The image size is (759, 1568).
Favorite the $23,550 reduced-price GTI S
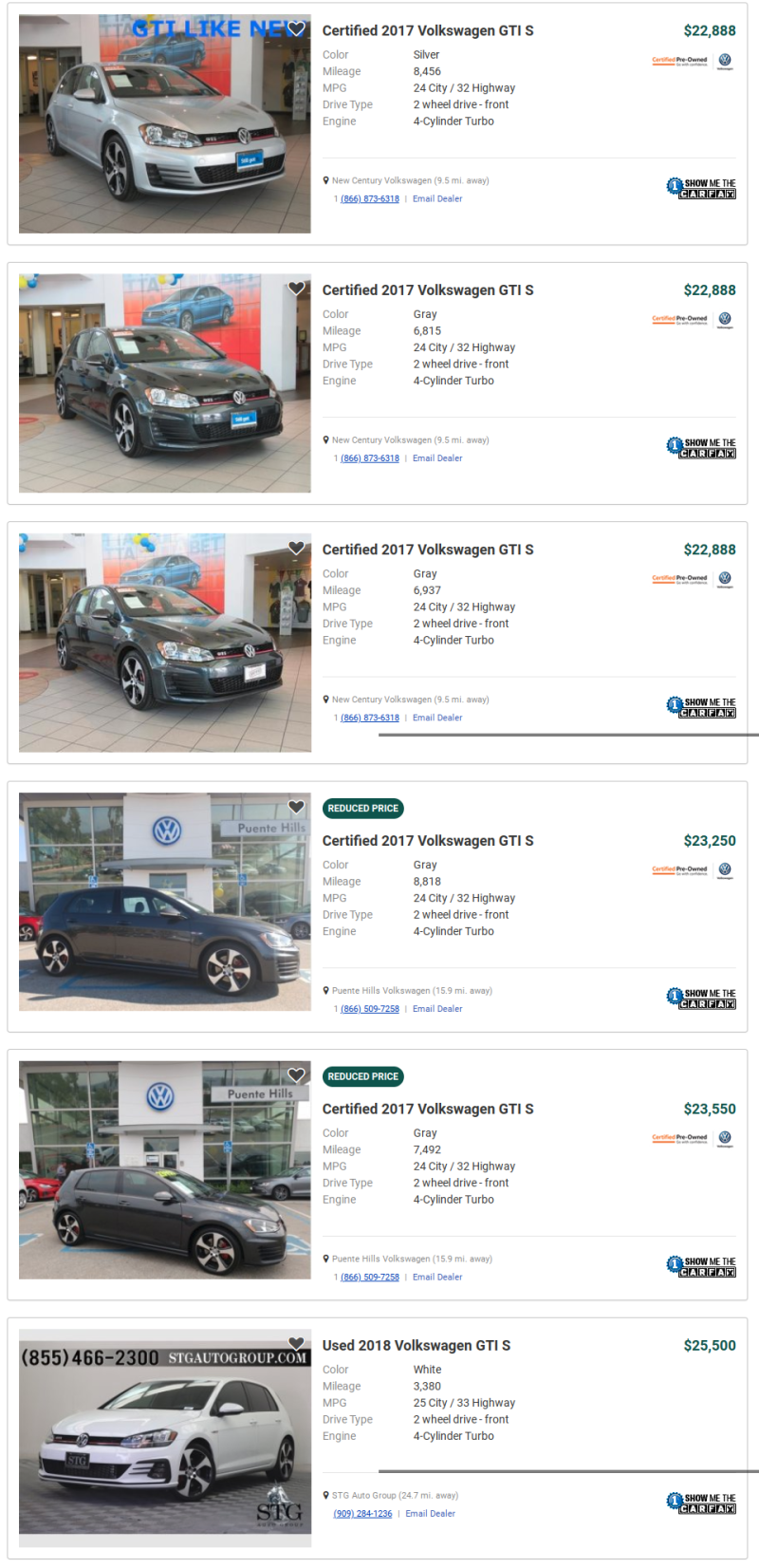[296, 1074]
